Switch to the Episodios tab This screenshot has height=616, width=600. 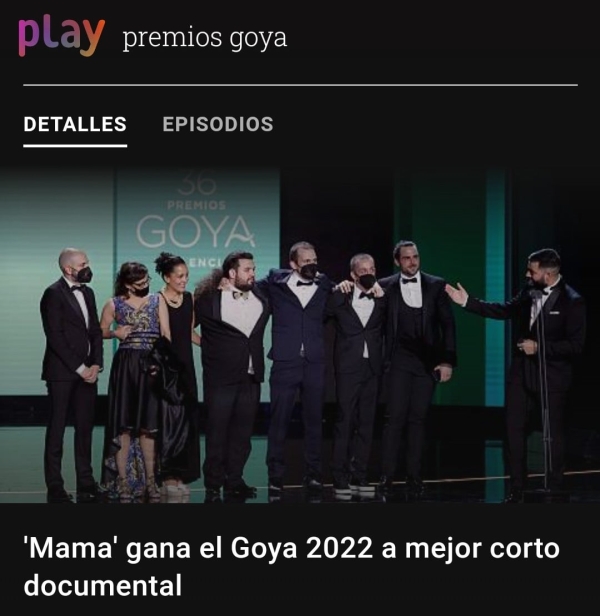(x=217, y=125)
